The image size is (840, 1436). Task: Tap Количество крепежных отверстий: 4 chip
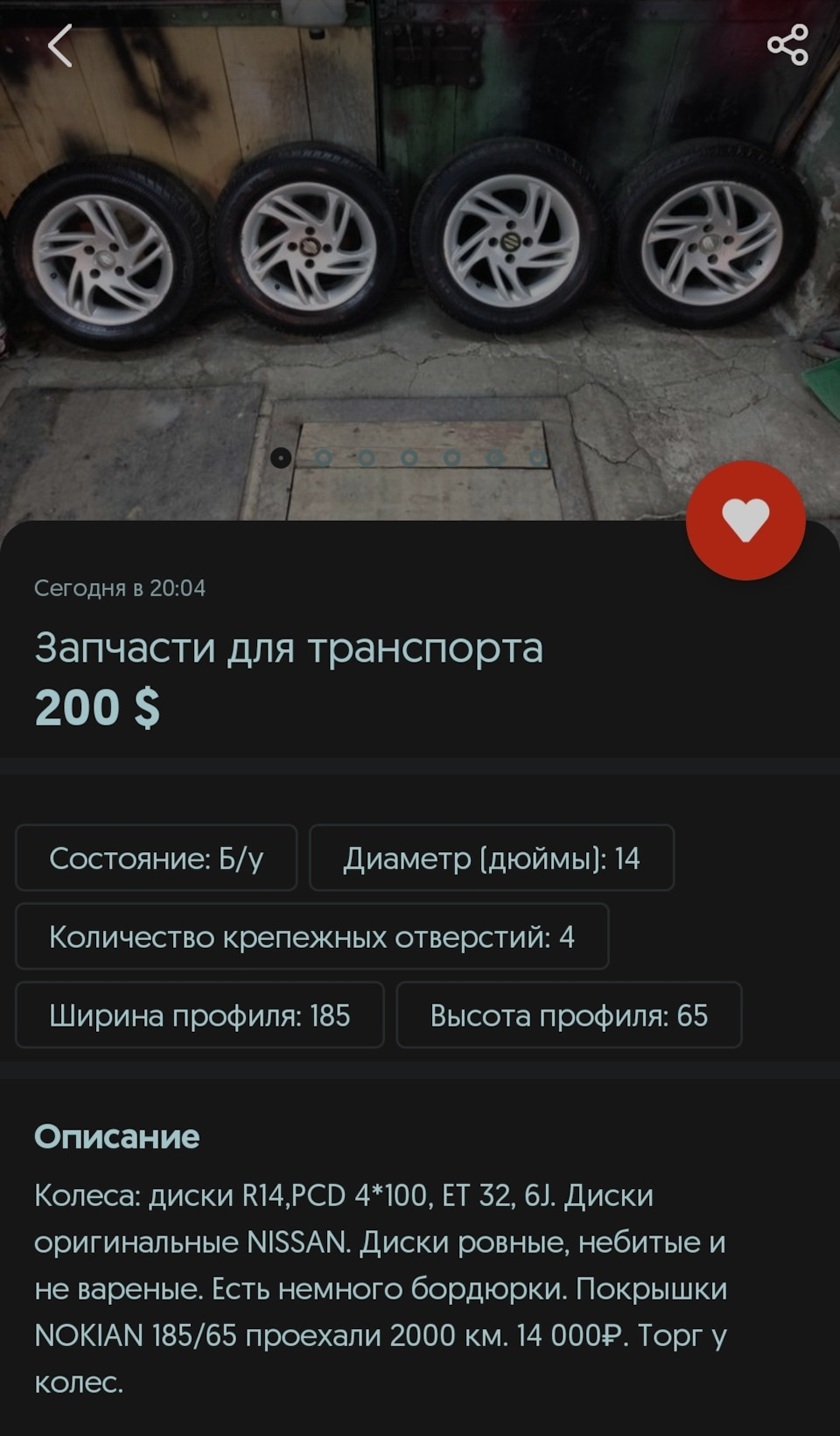tap(312, 937)
